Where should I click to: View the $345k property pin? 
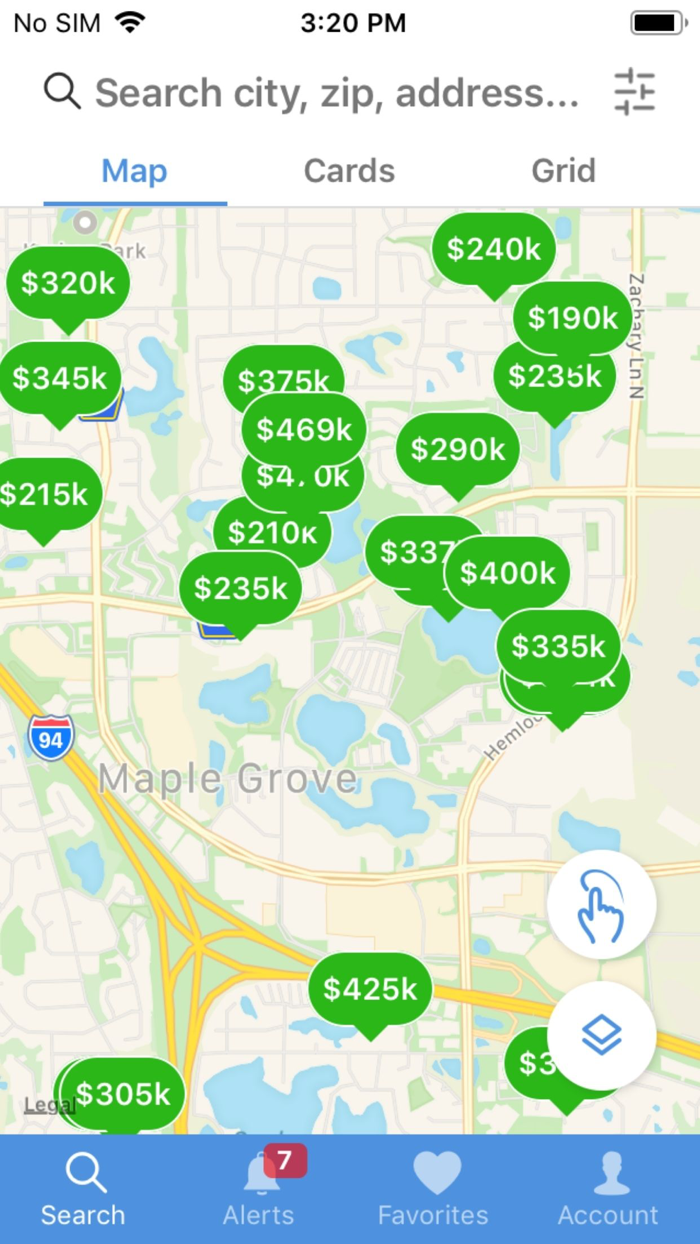59,378
